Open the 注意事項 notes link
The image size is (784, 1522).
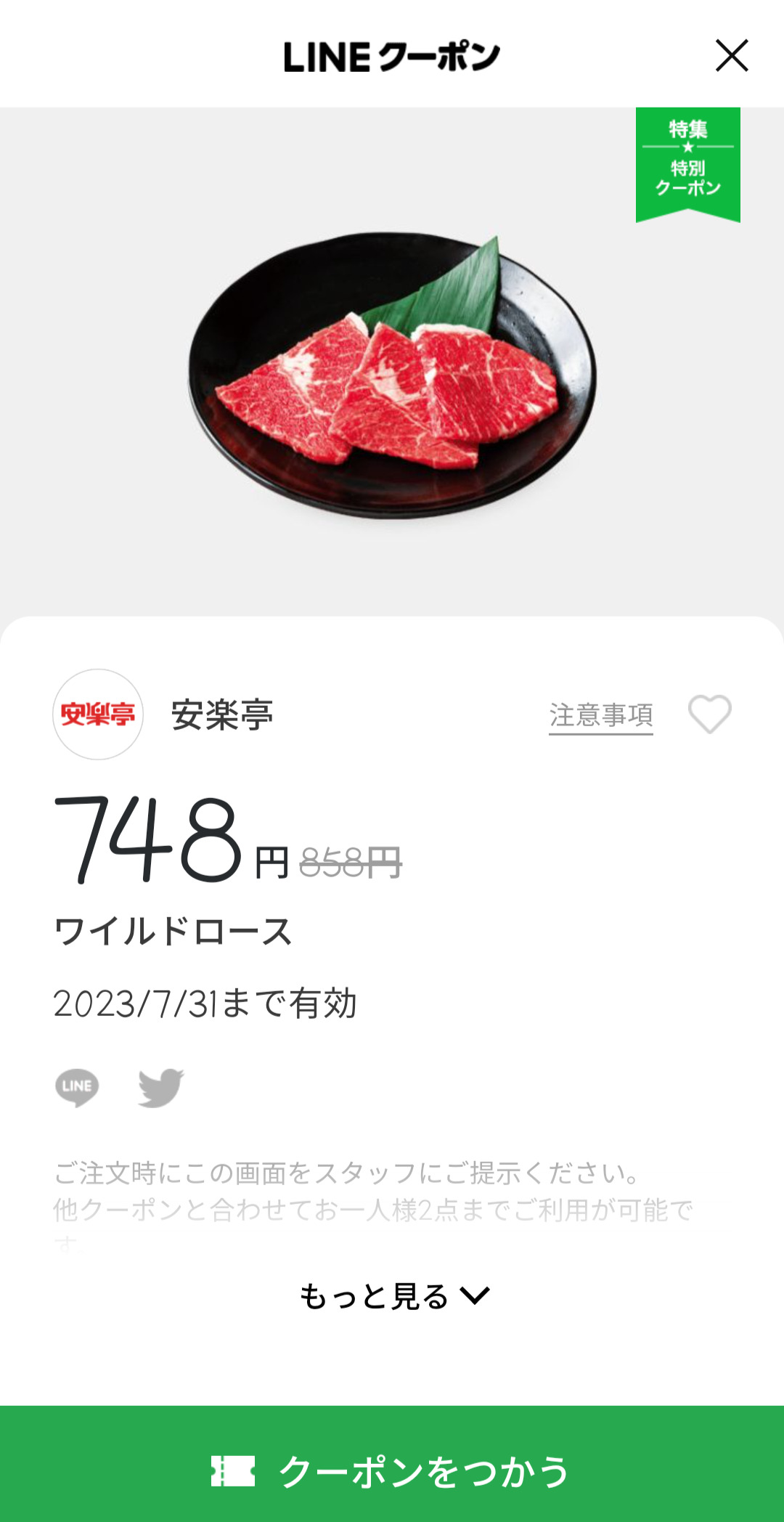pyautogui.click(x=600, y=715)
